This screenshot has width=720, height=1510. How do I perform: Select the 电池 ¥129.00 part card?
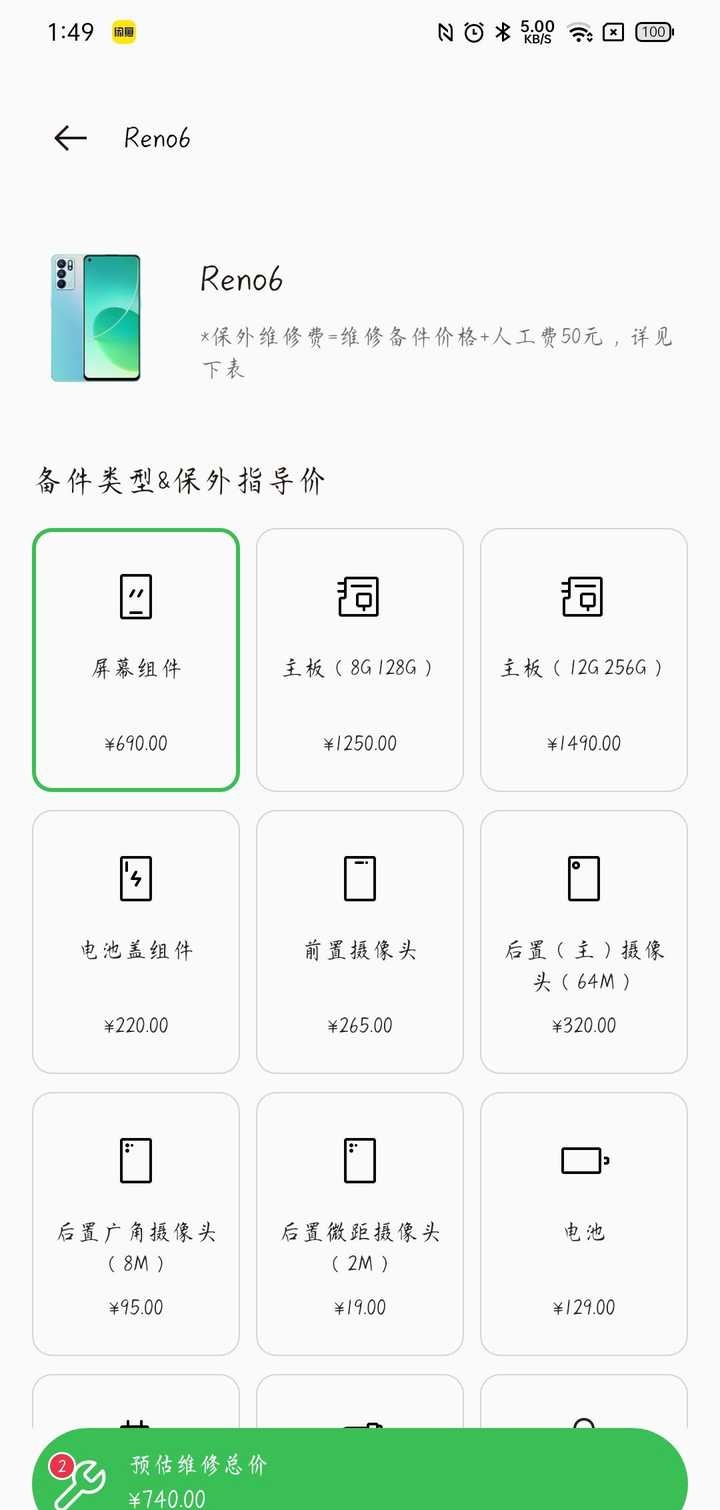(x=583, y=1222)
